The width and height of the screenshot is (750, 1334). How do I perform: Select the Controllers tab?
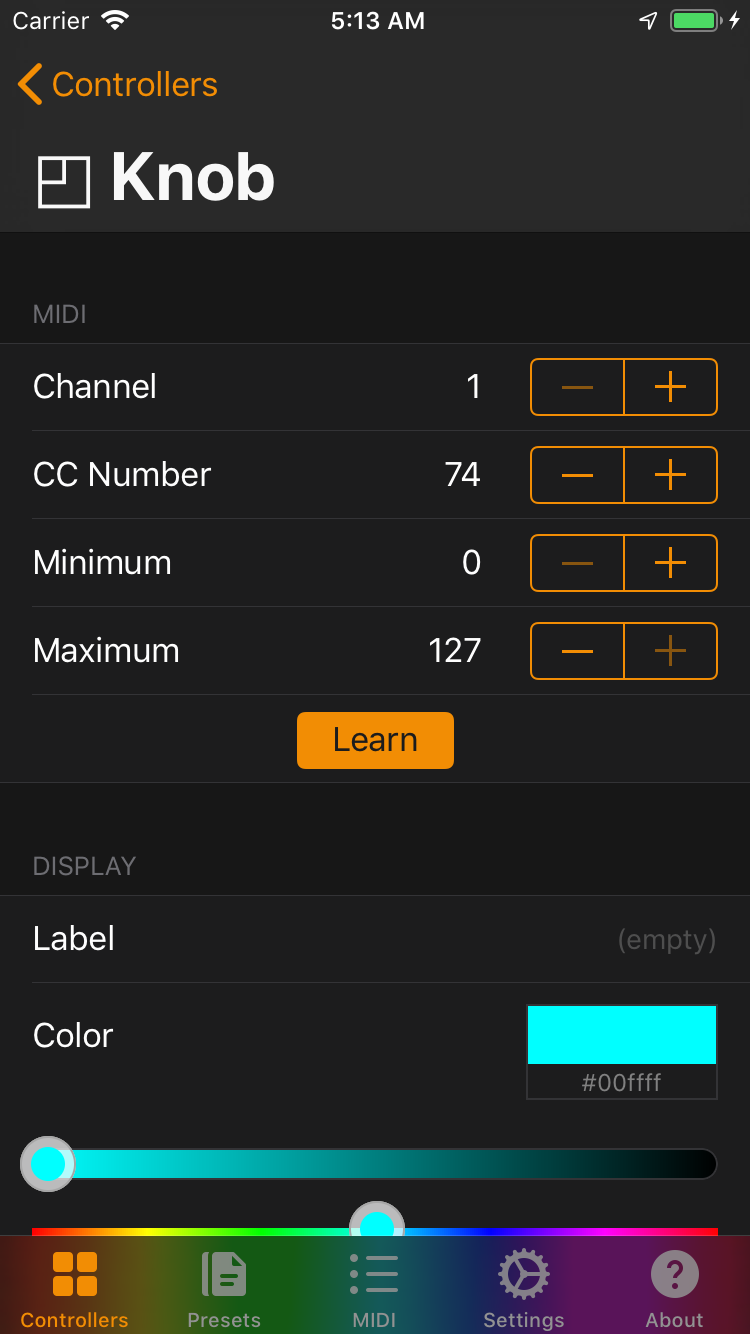click(x=75, y=1290)
